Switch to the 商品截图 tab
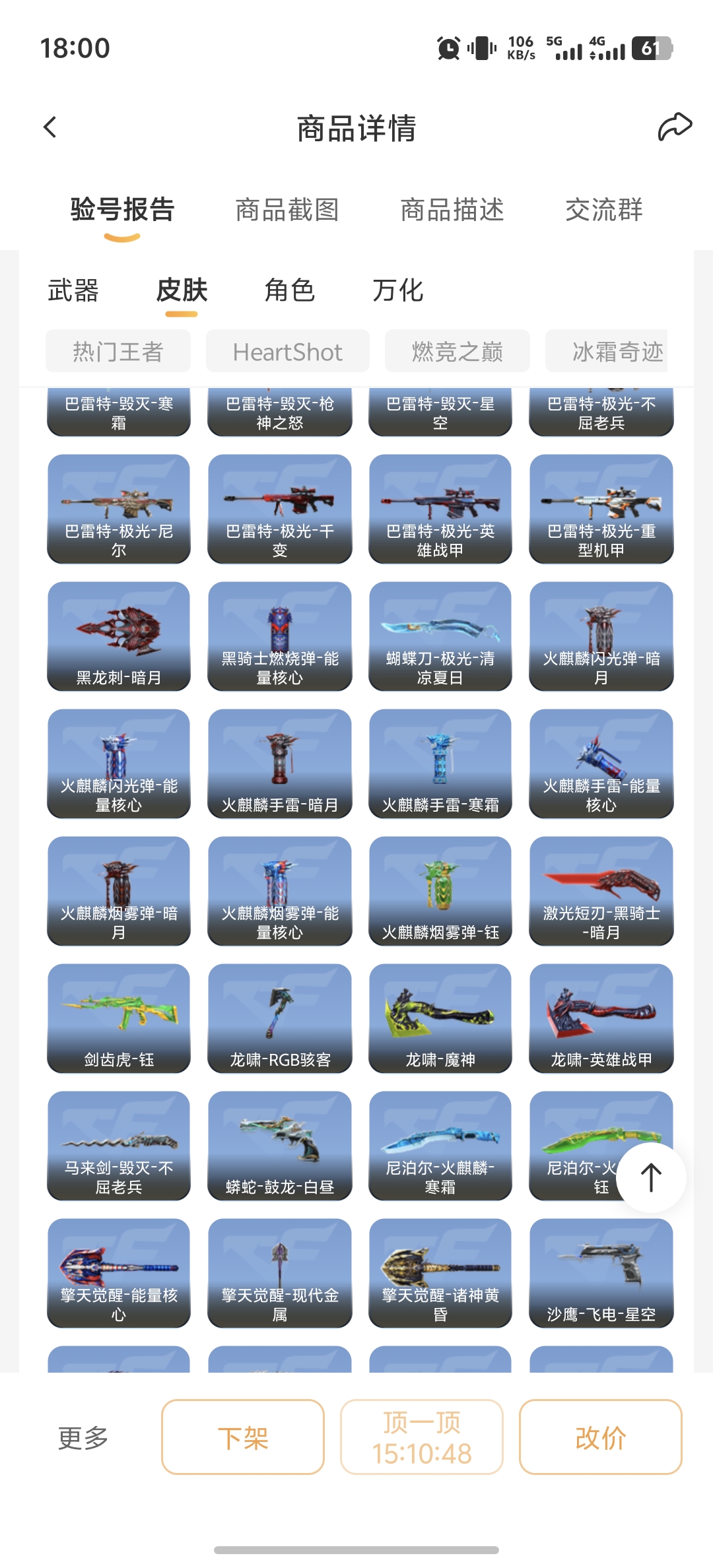713x1568 pixels. pyautogui.click(x=287, y=210)
